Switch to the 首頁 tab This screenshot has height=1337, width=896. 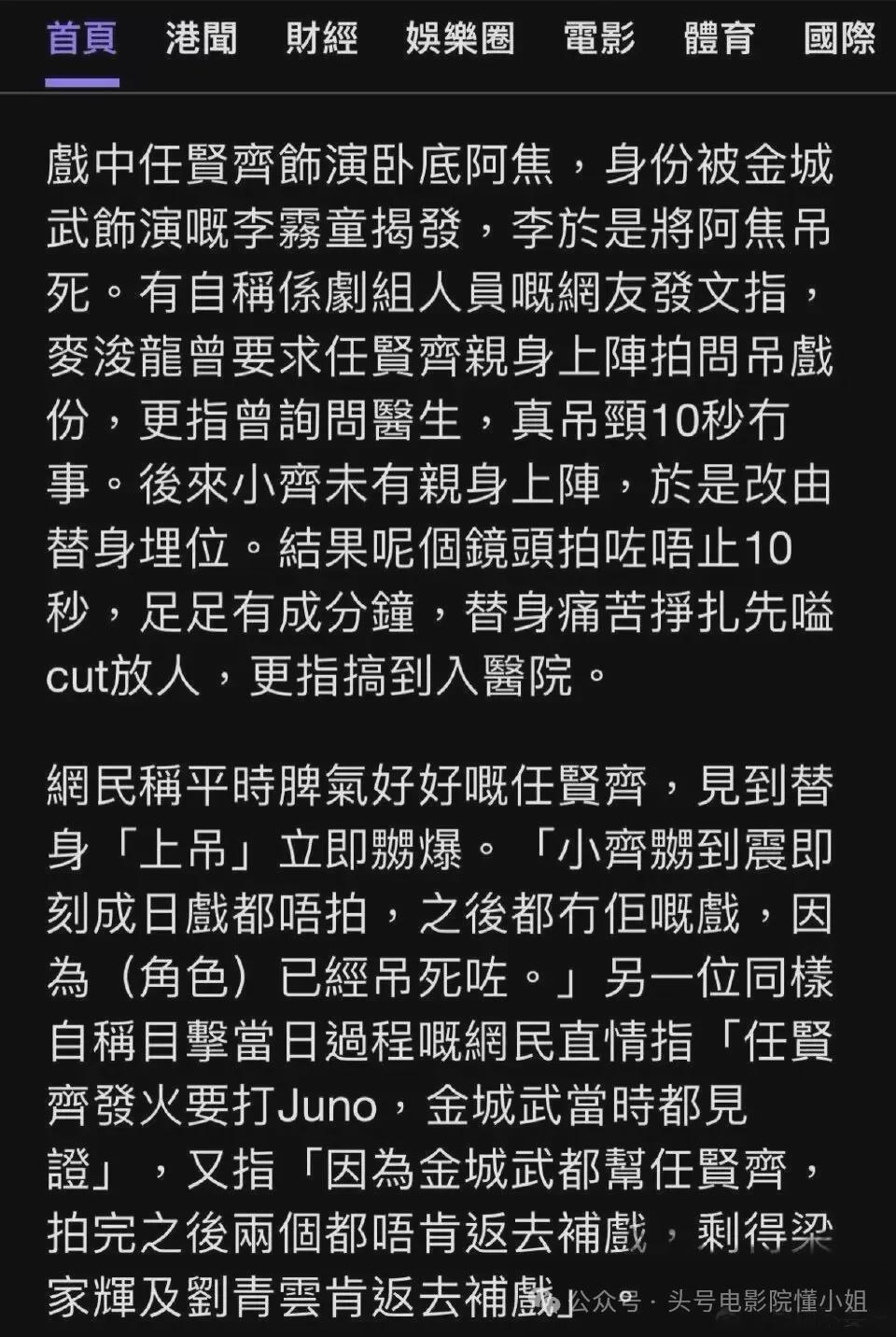(82, 39)
